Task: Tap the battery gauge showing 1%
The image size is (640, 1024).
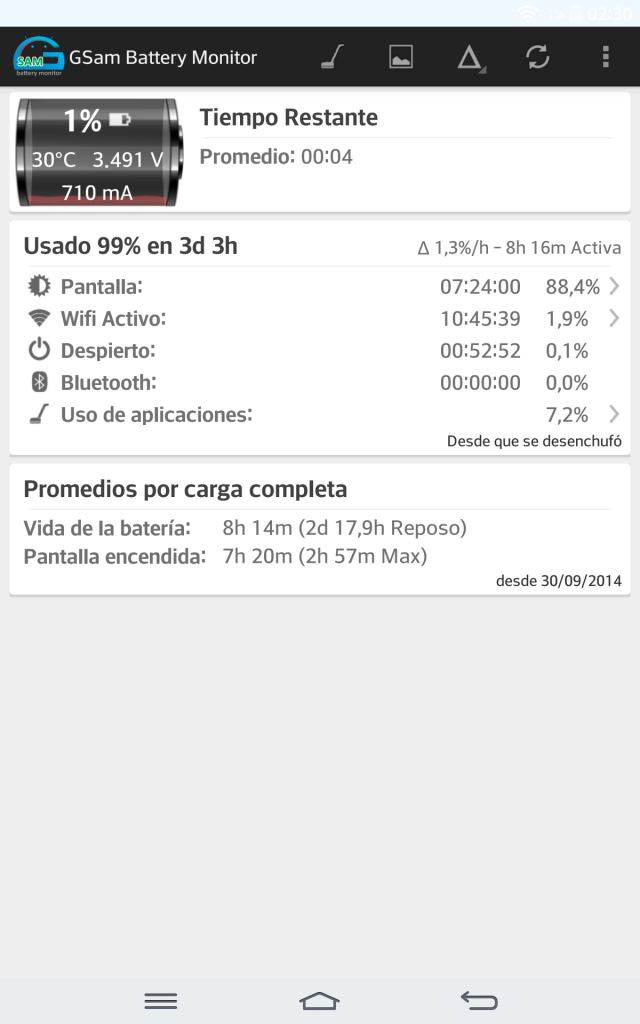Action: pos(99,152)
